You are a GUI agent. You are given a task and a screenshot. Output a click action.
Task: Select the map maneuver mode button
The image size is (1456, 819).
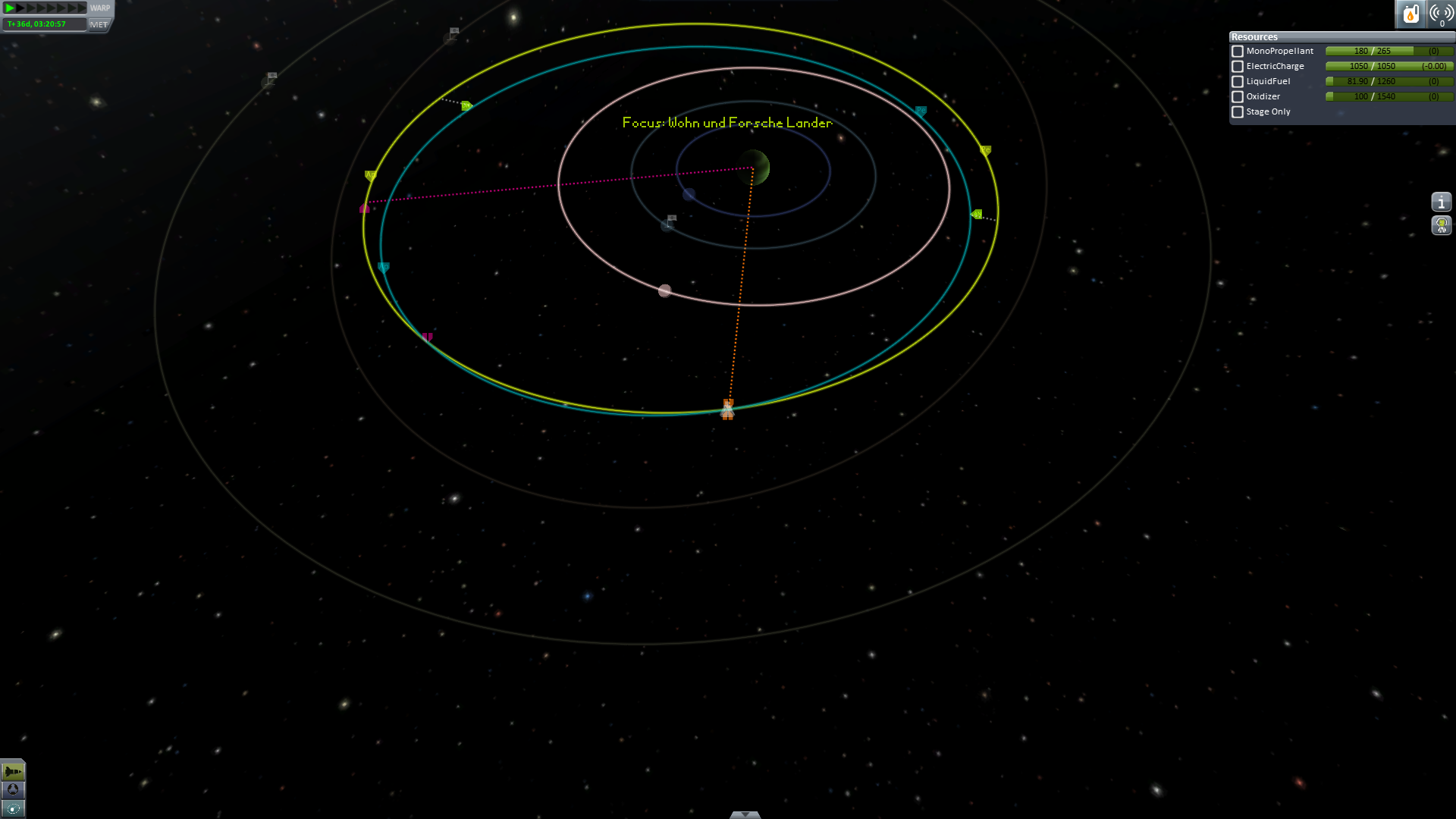tap(13, 808)
